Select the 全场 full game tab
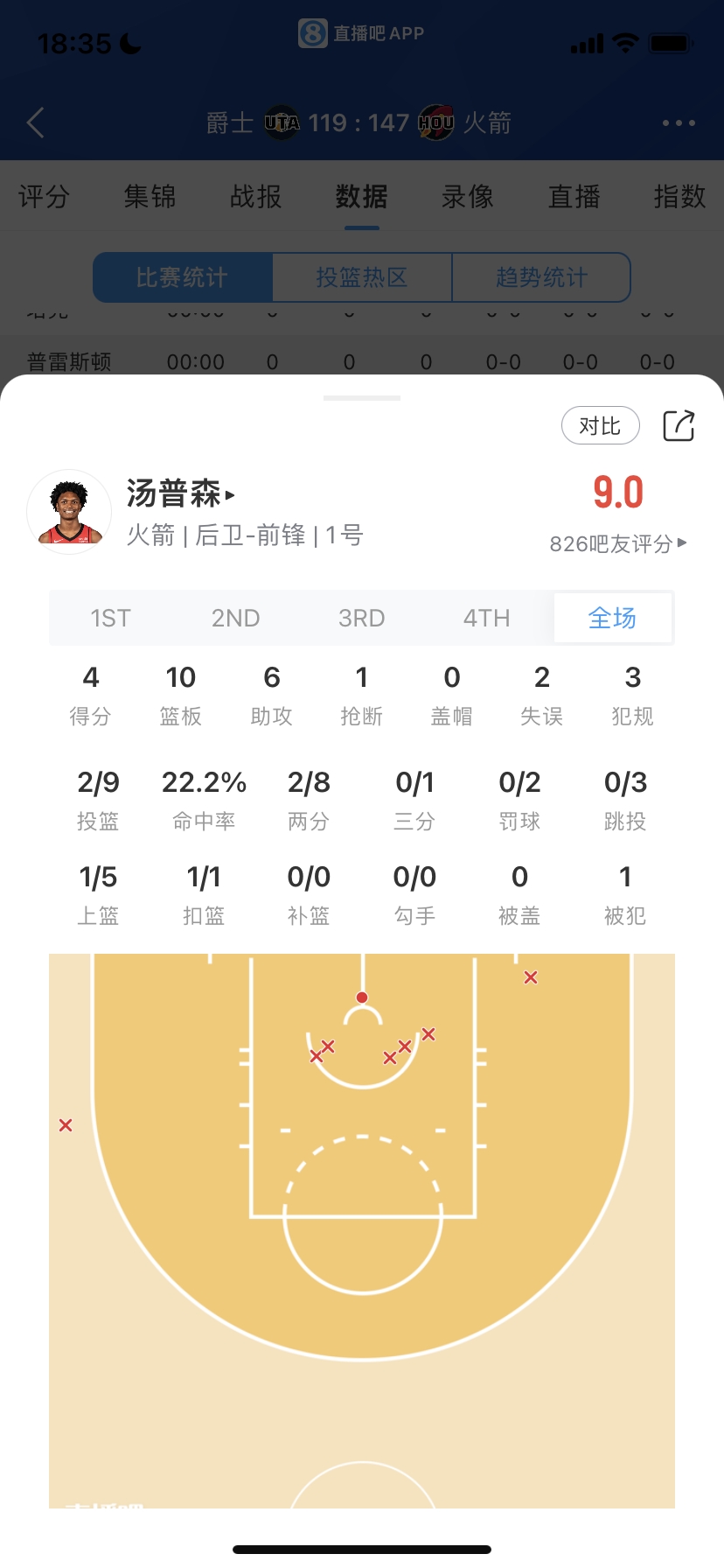Image resolution: width=724 pixels, height=1568 pixels. [x=612, y=619]
